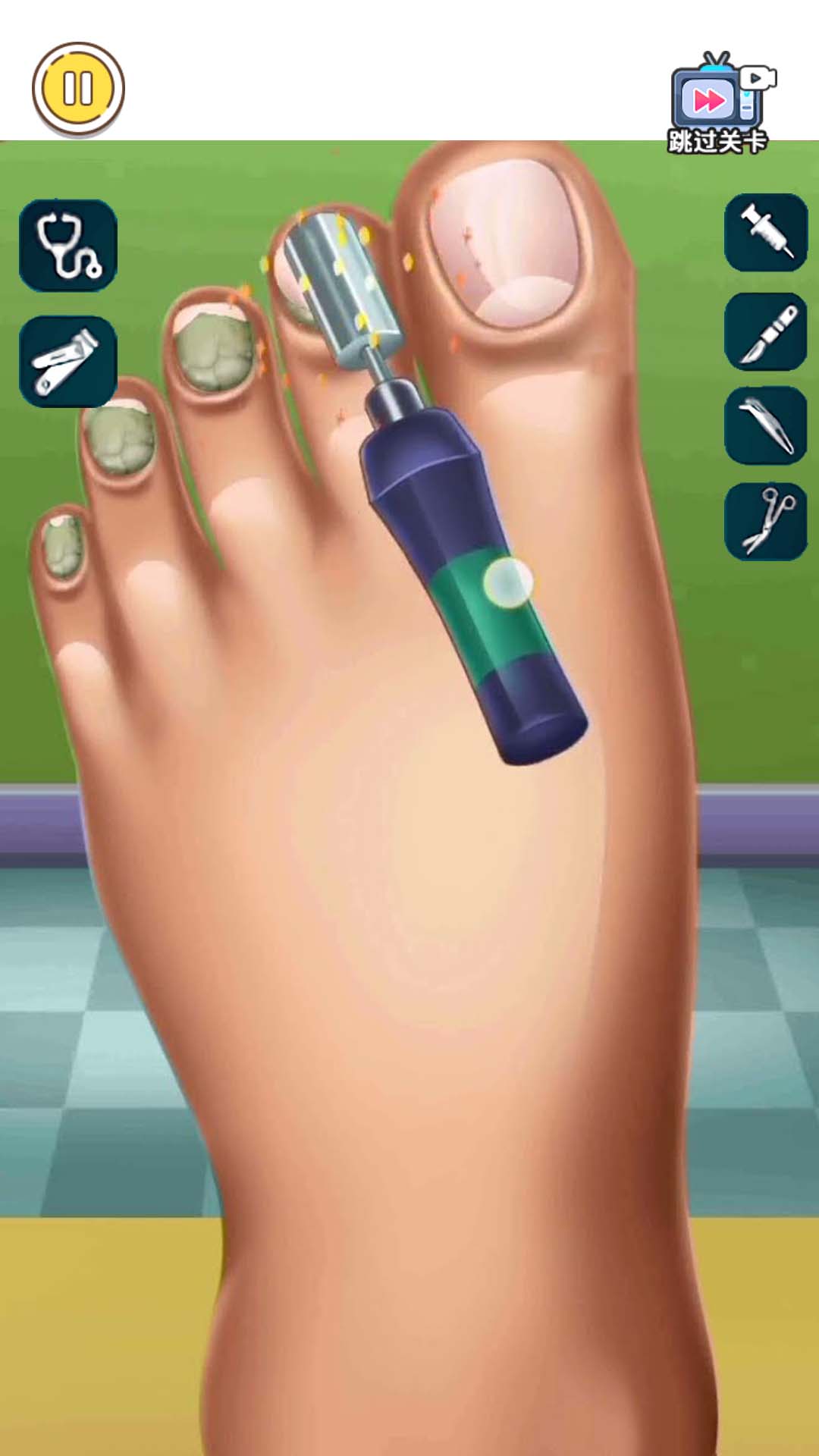Choose the scissors tool
819x1456 pixels.
click(766, 522)
